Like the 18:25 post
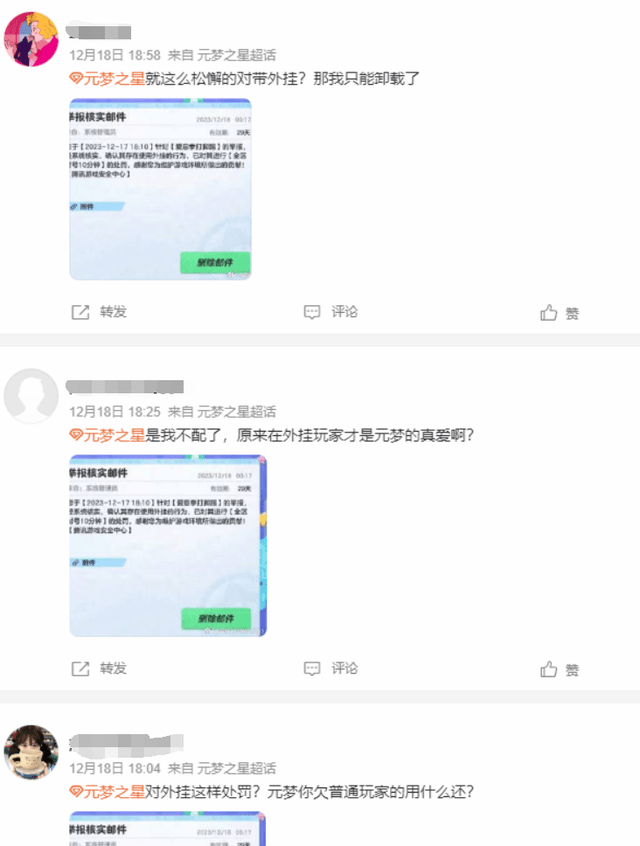This screenshot has width=640, height=846. coord(559,670)
